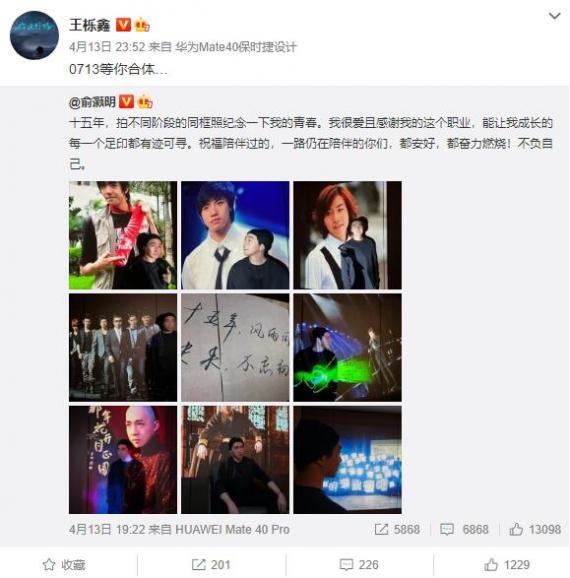
Task: View the third photo of long-haired portrait
Action: pyautogui.click(x=347, y=235)
